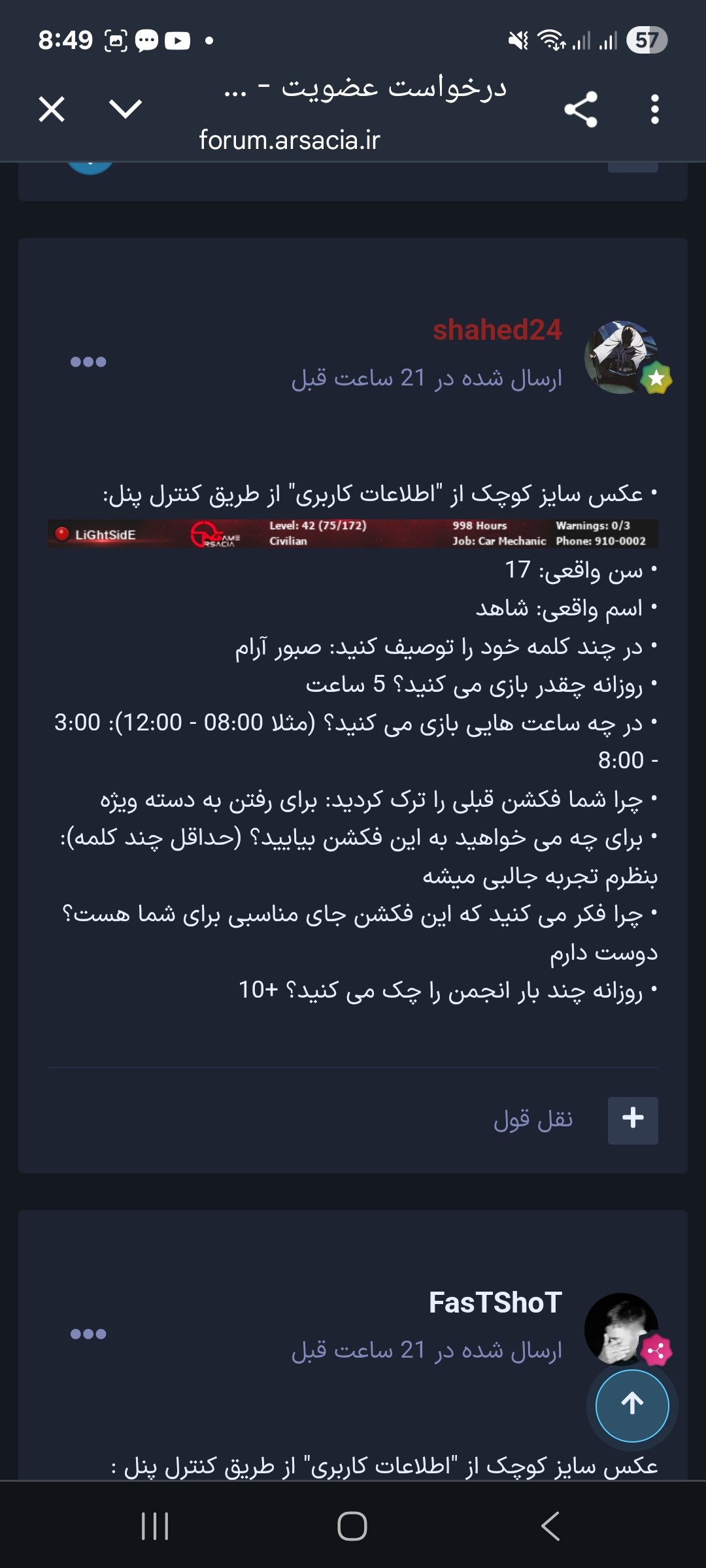This screenshot has width=706, height=1568.
Task: Open shahed24's post timestamp link
Action: point(427,378)
